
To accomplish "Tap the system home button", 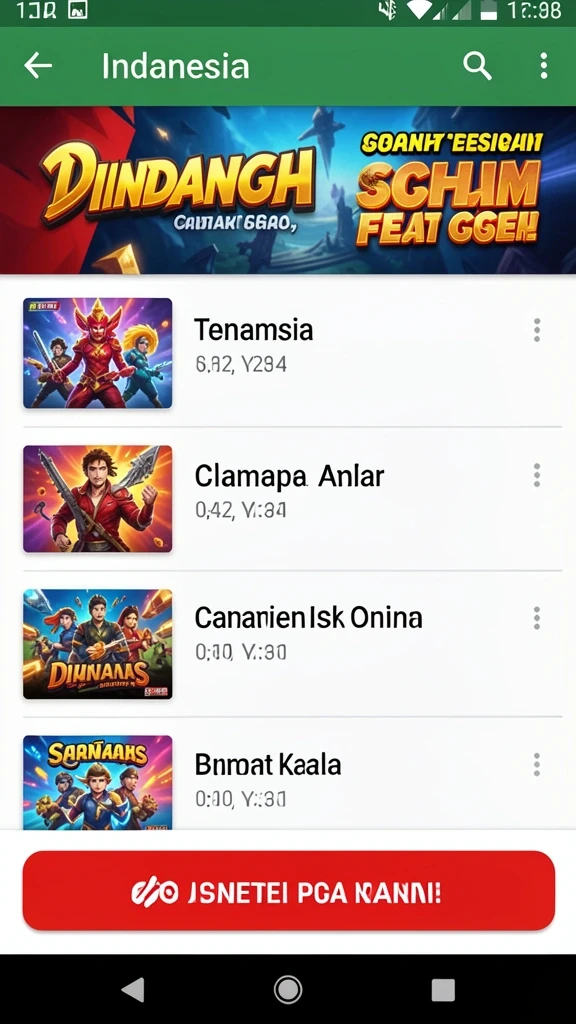I will [288, 989].
